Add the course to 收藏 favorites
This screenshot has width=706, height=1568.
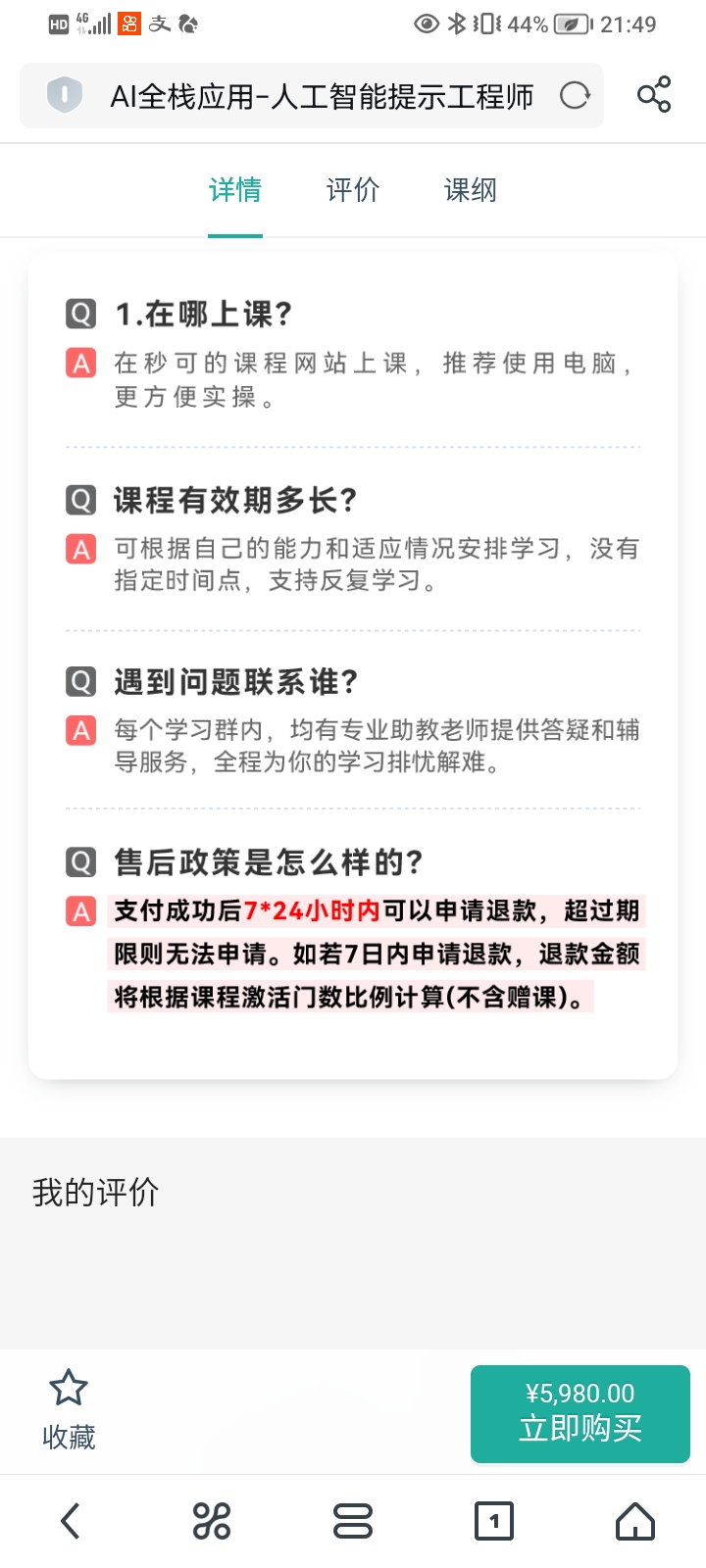(69, 1409)
